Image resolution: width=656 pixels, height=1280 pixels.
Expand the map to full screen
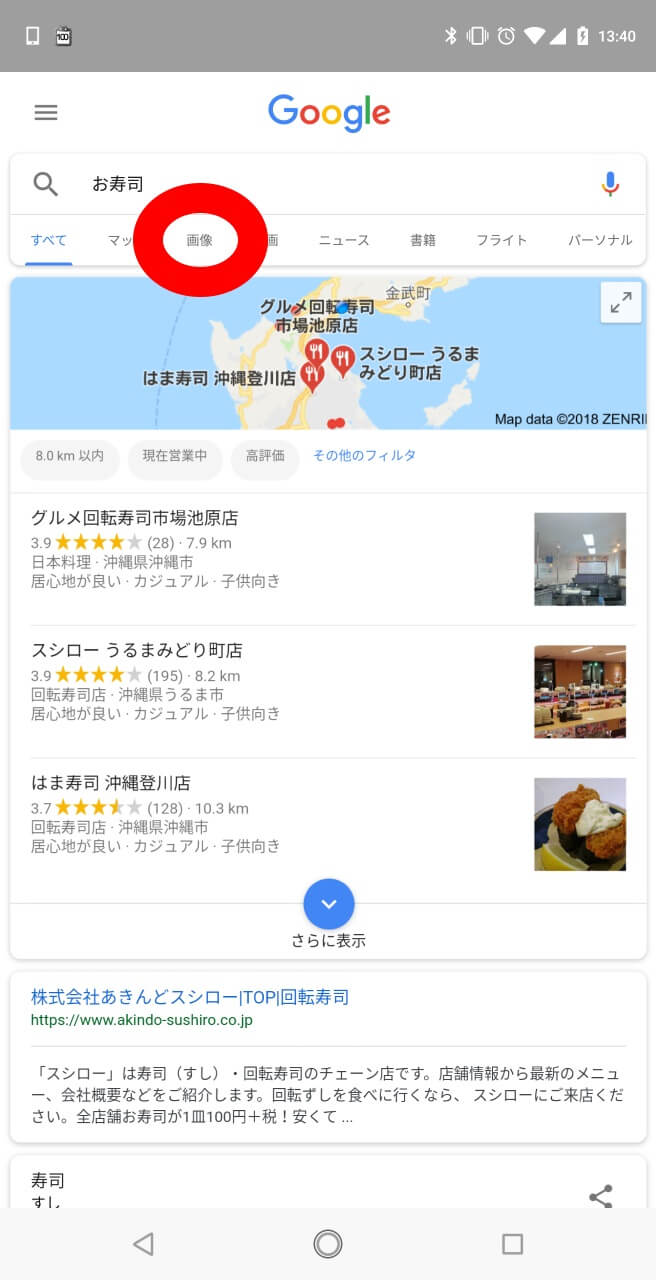[x=621, y=303]
